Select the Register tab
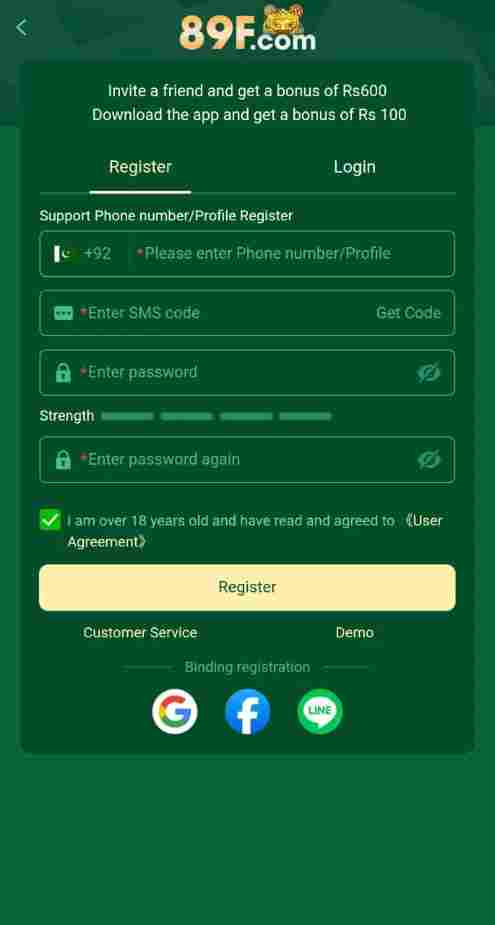495x925 pixels. (140, 167)
